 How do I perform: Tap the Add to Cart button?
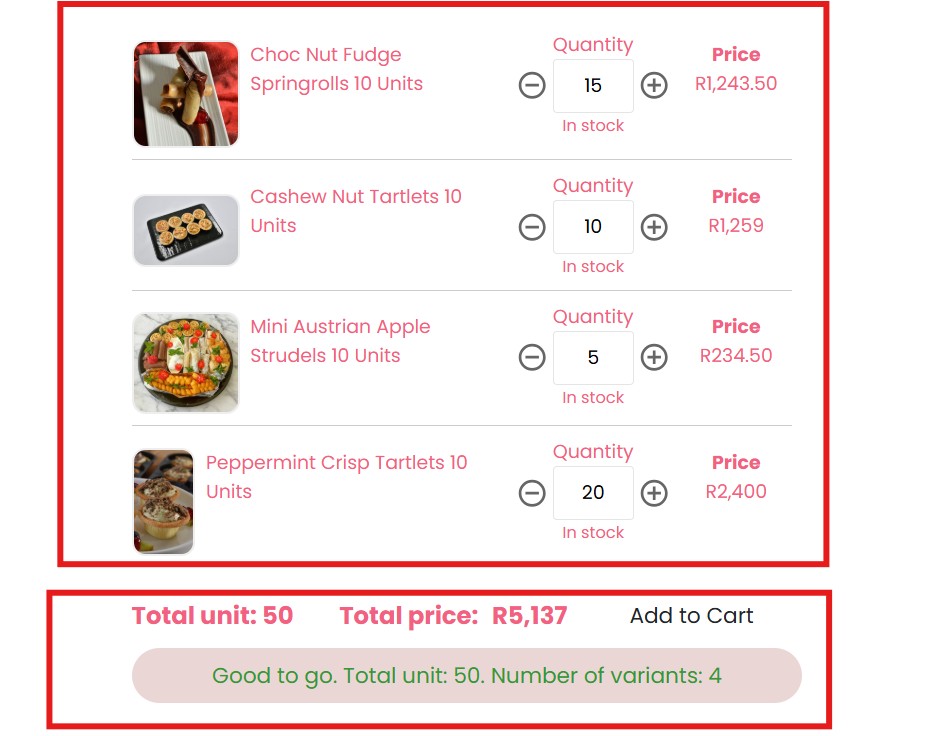pyautogui.click(x=691, y=616)
